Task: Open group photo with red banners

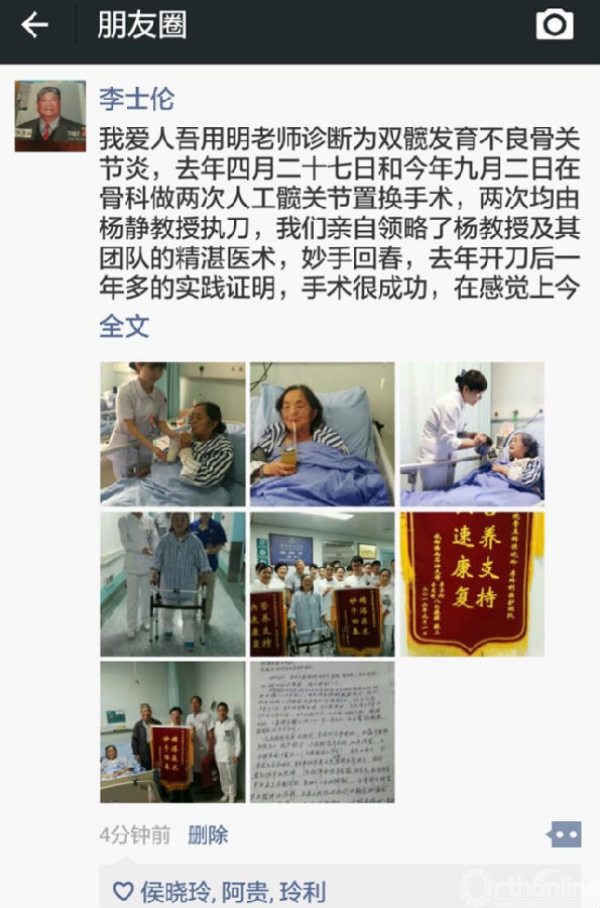Action: point(322,584)
